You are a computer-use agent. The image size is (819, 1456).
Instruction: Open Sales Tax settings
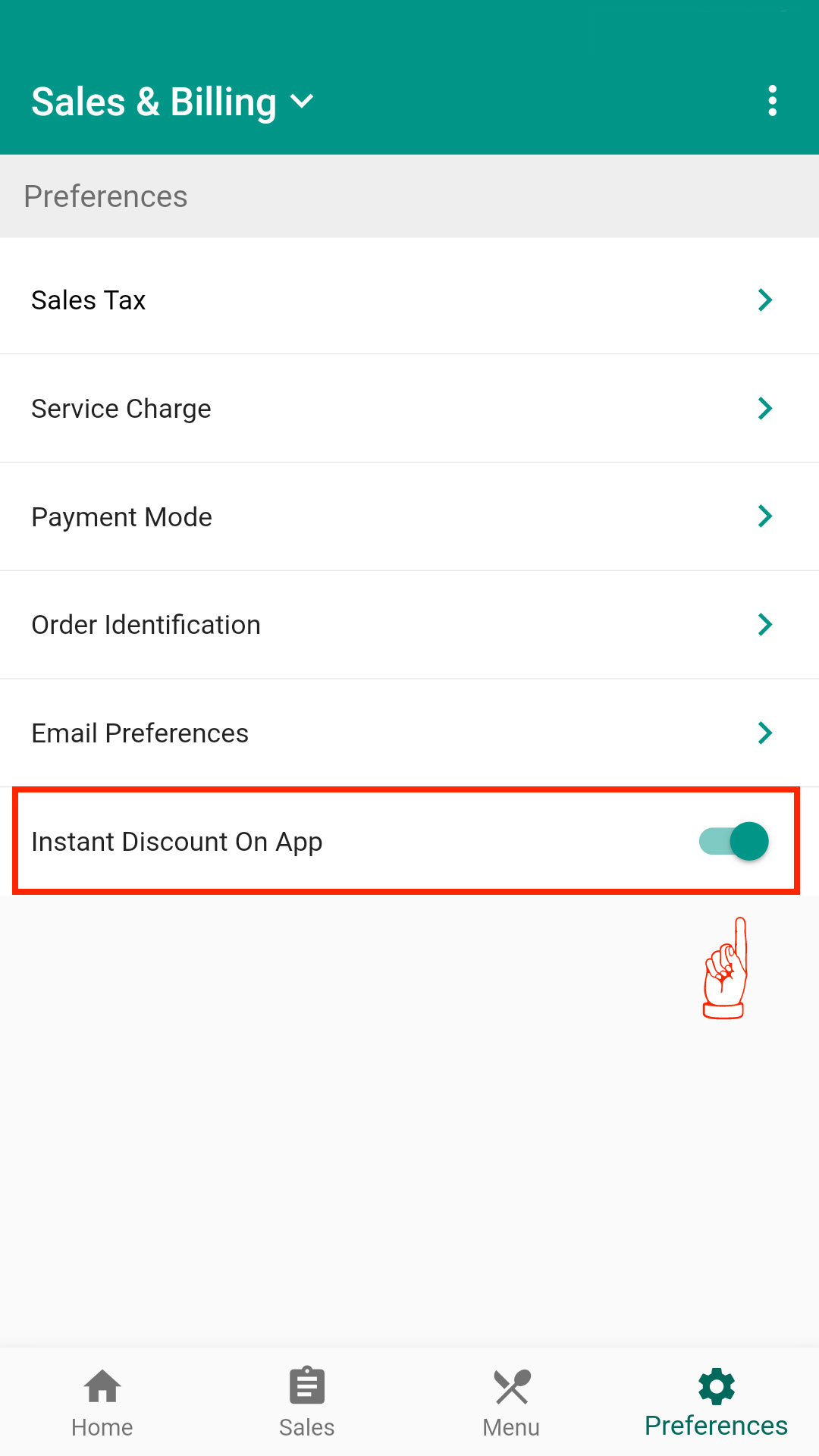[409, 300]
